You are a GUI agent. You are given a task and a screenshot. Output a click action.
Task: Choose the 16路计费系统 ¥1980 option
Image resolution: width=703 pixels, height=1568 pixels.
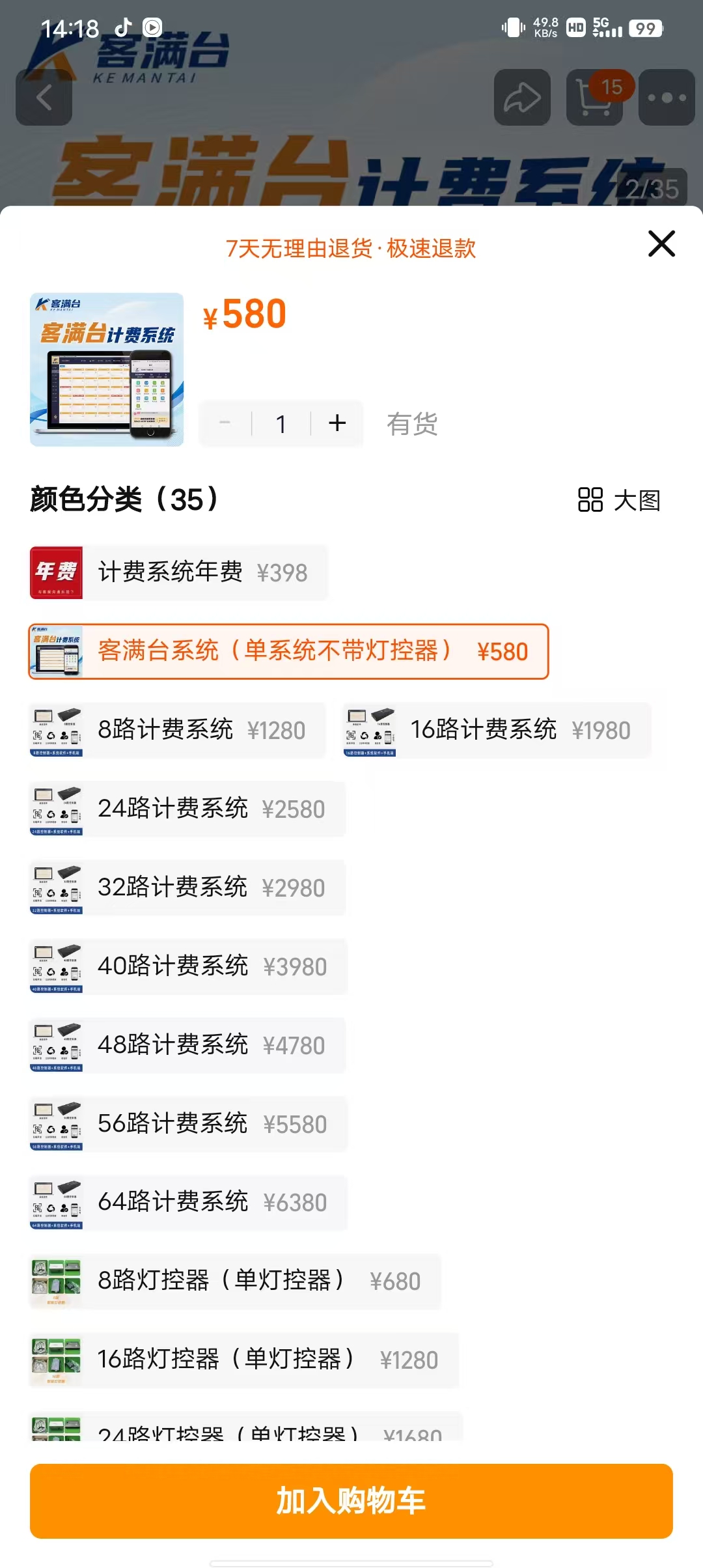497,730
